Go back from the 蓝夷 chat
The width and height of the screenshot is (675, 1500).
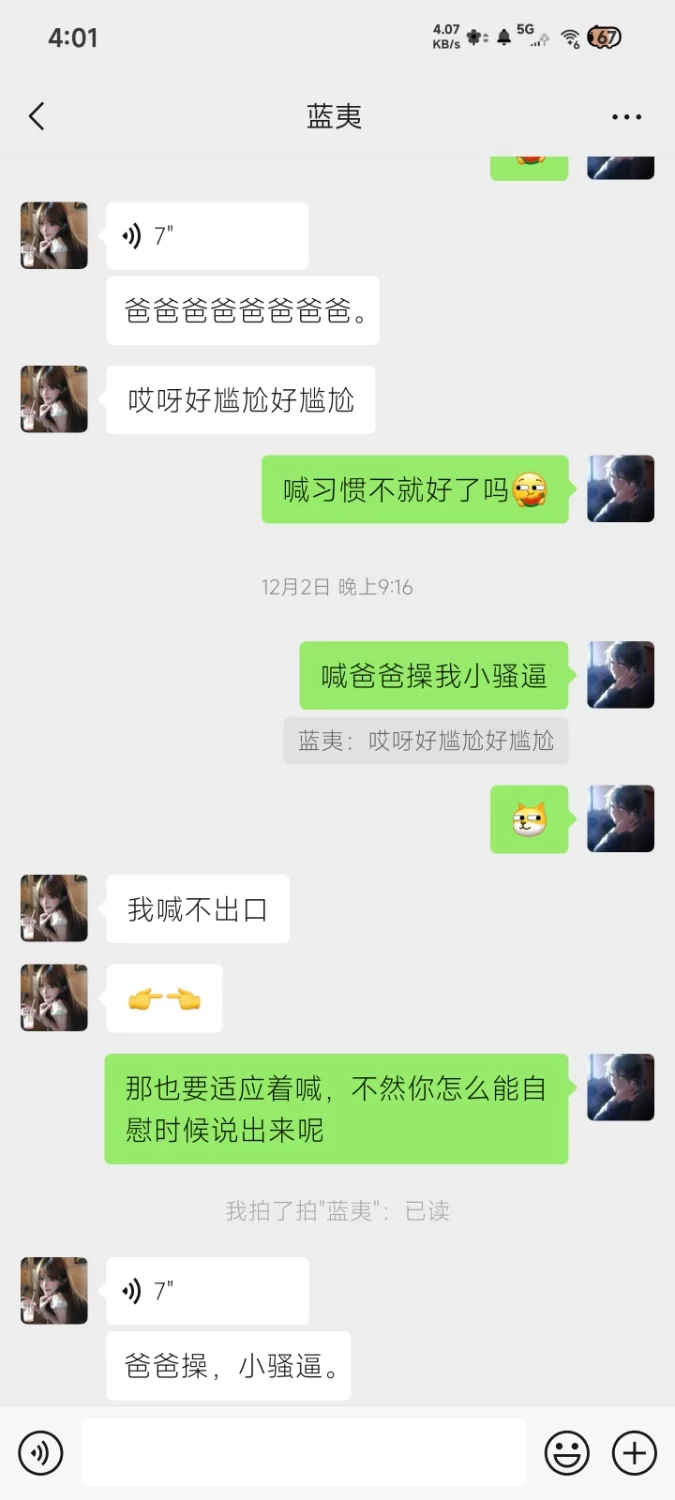click(x=37, y=117)
